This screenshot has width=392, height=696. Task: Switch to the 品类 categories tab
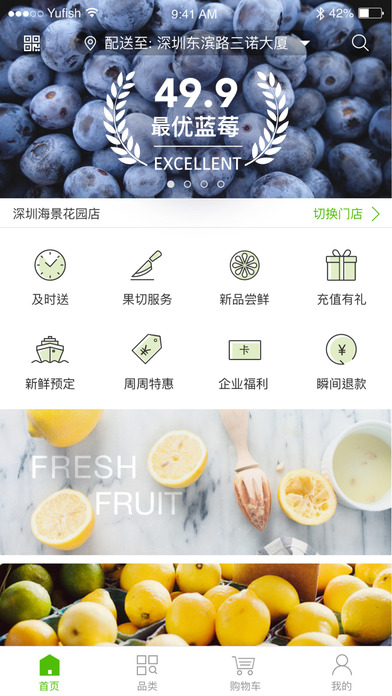[147, 672]
